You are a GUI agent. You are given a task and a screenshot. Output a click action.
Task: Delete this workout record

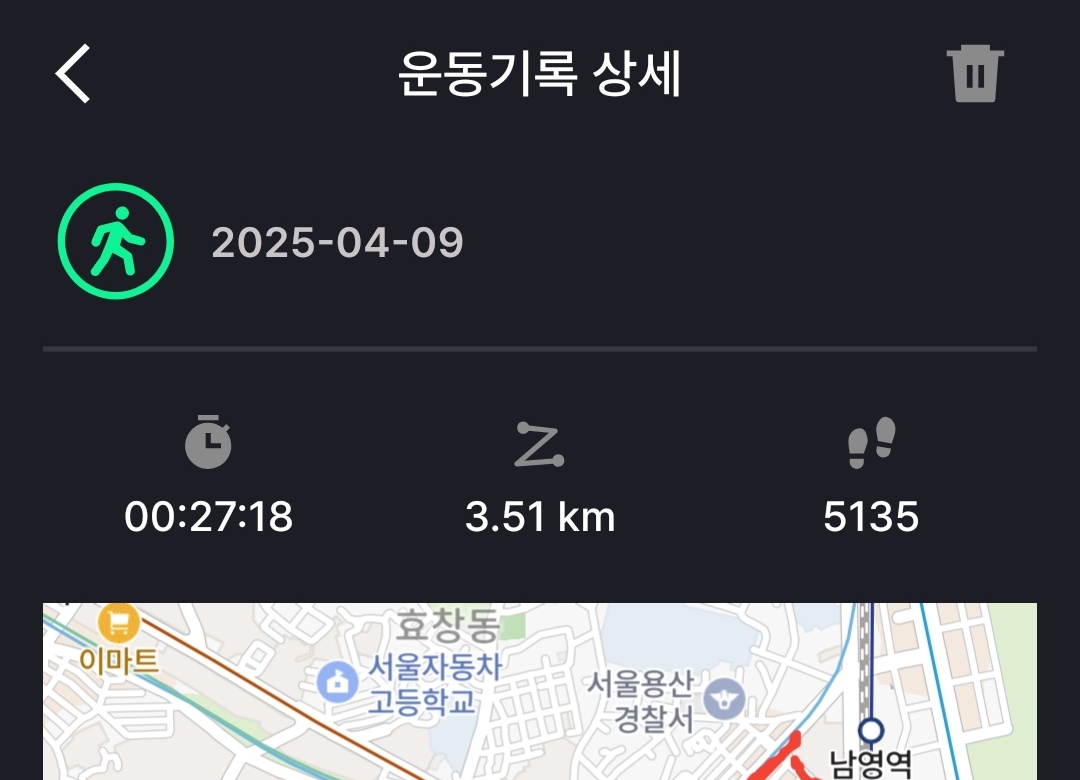pos(974,74)
